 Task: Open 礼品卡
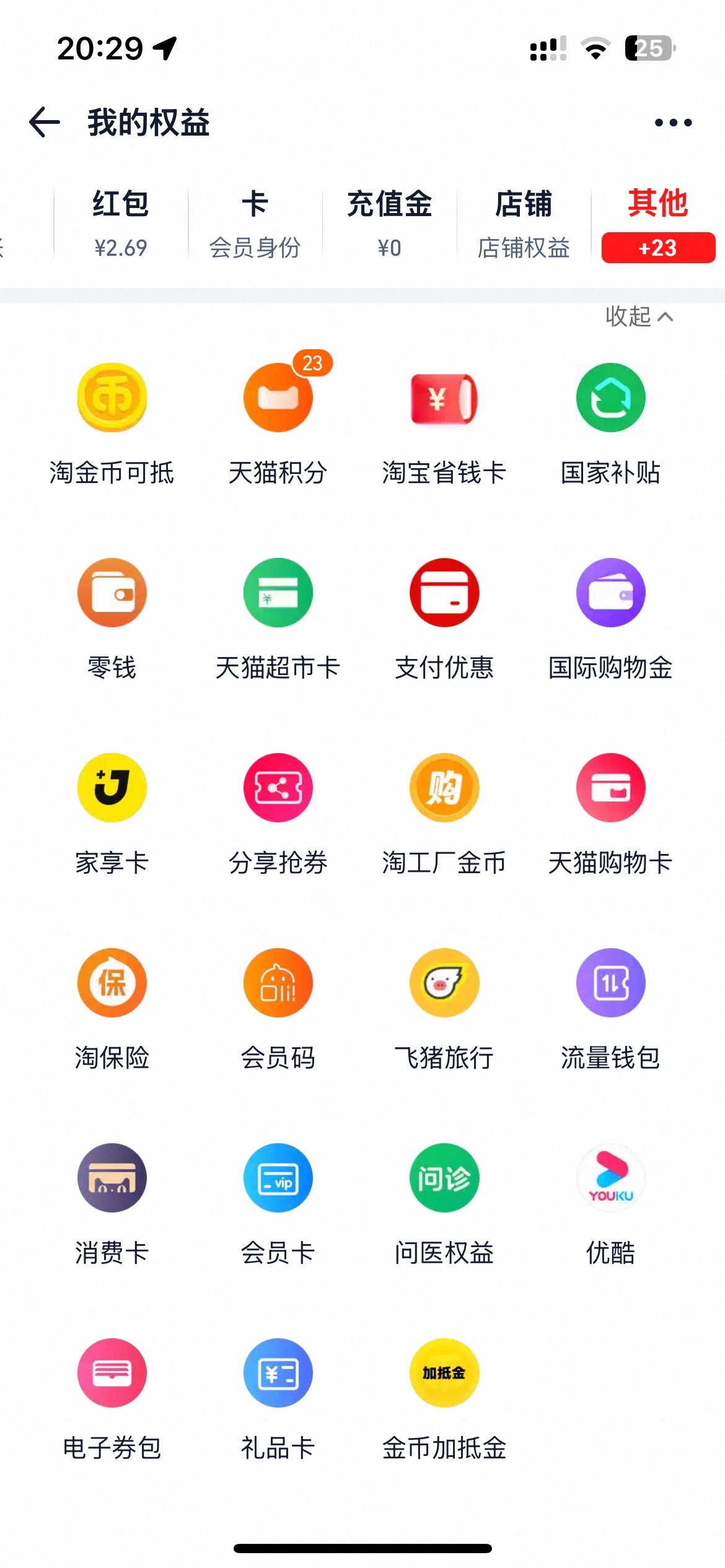278,1373
